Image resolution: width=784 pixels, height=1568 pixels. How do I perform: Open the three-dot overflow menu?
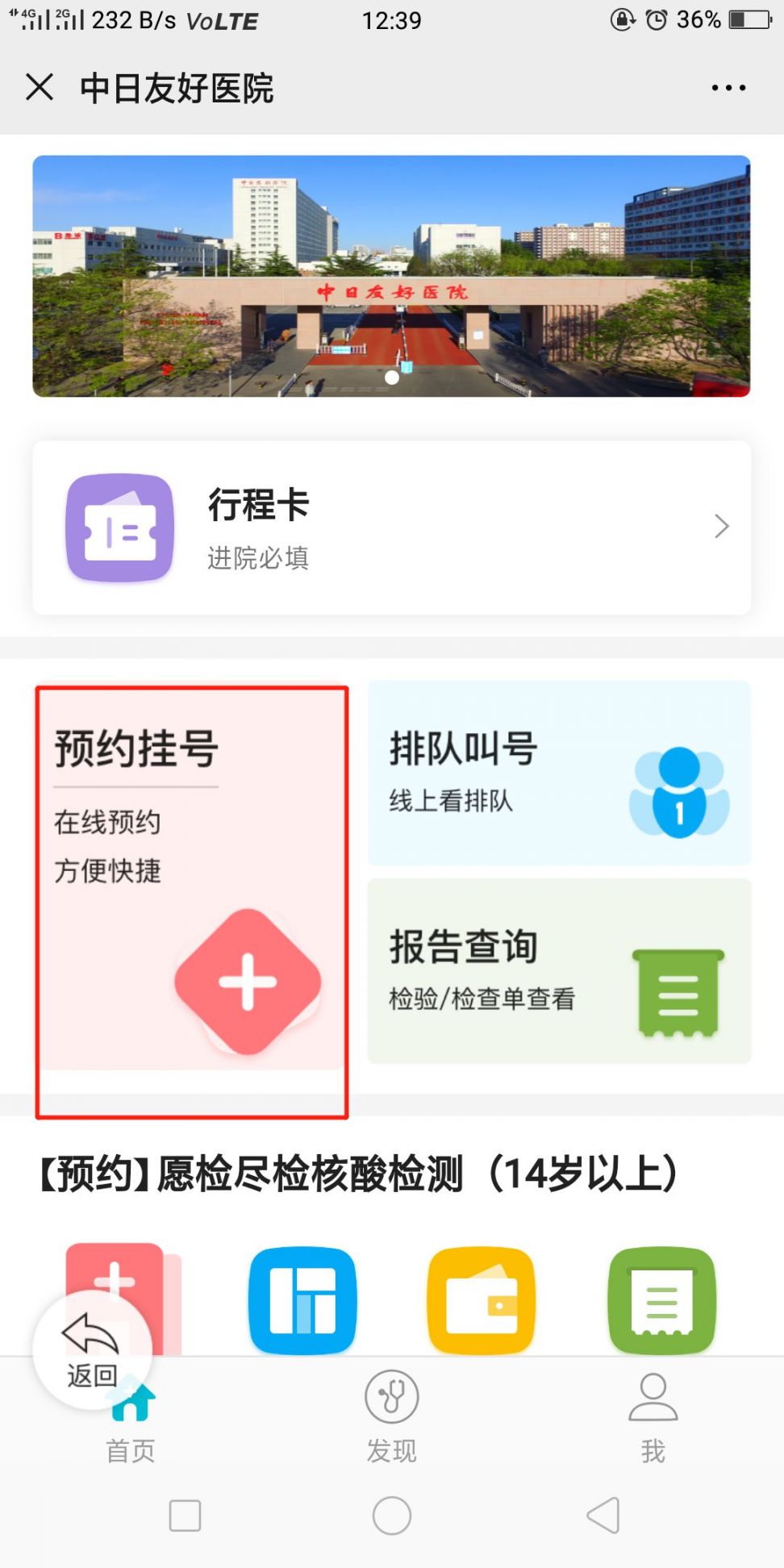[x=728, y=87]
